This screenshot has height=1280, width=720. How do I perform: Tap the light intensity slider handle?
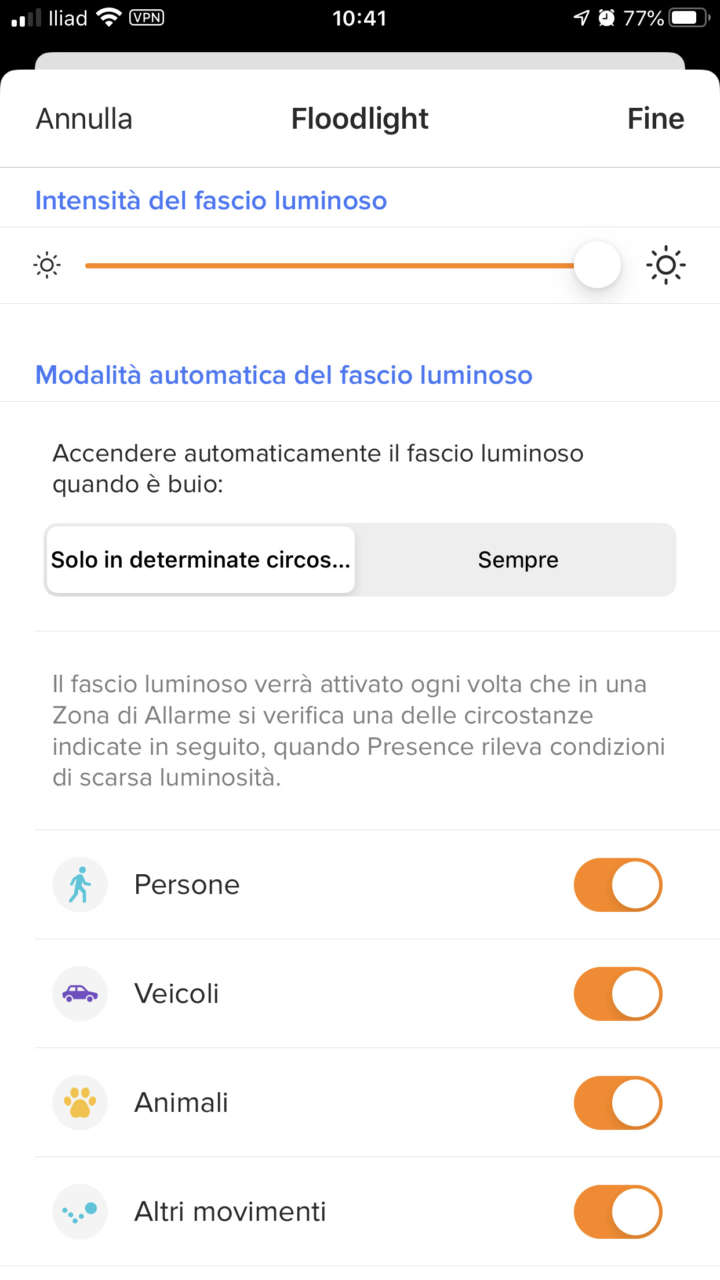pyautogui.click(x=597, y=265)
